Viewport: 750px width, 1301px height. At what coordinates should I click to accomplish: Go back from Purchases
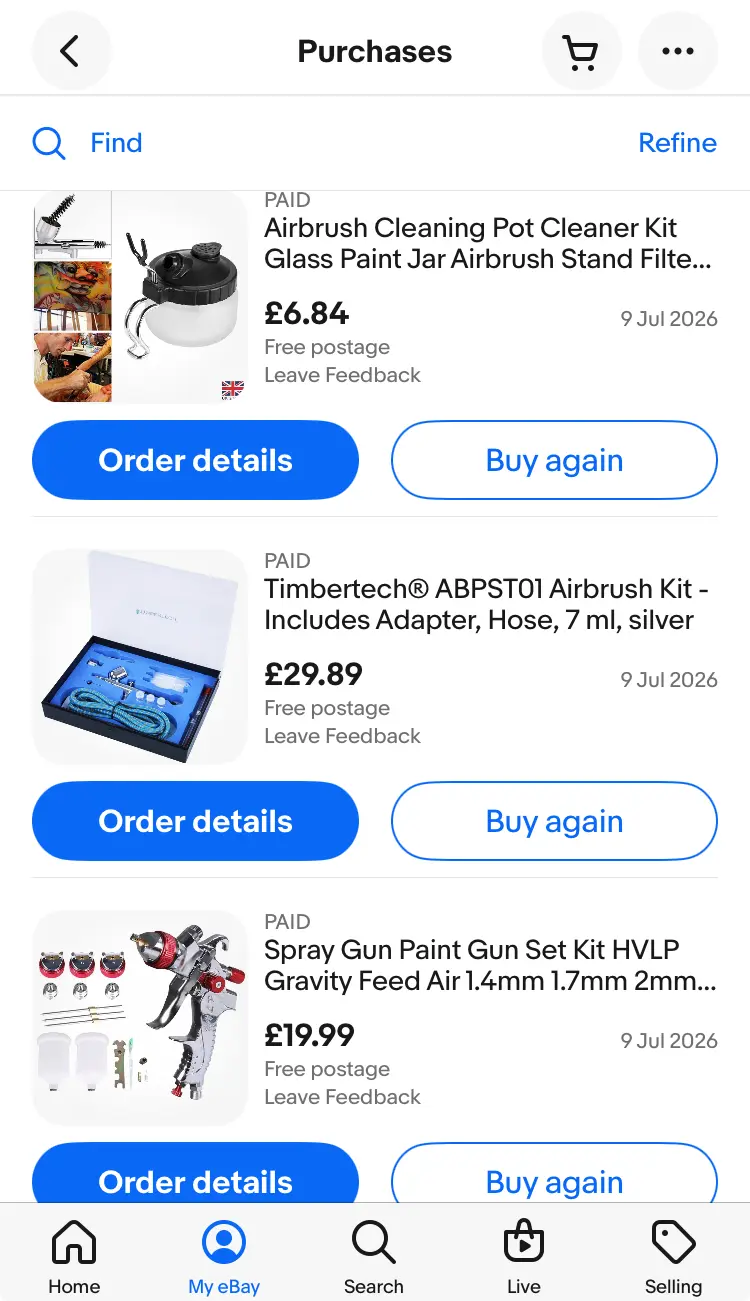(x=71, y=51)
